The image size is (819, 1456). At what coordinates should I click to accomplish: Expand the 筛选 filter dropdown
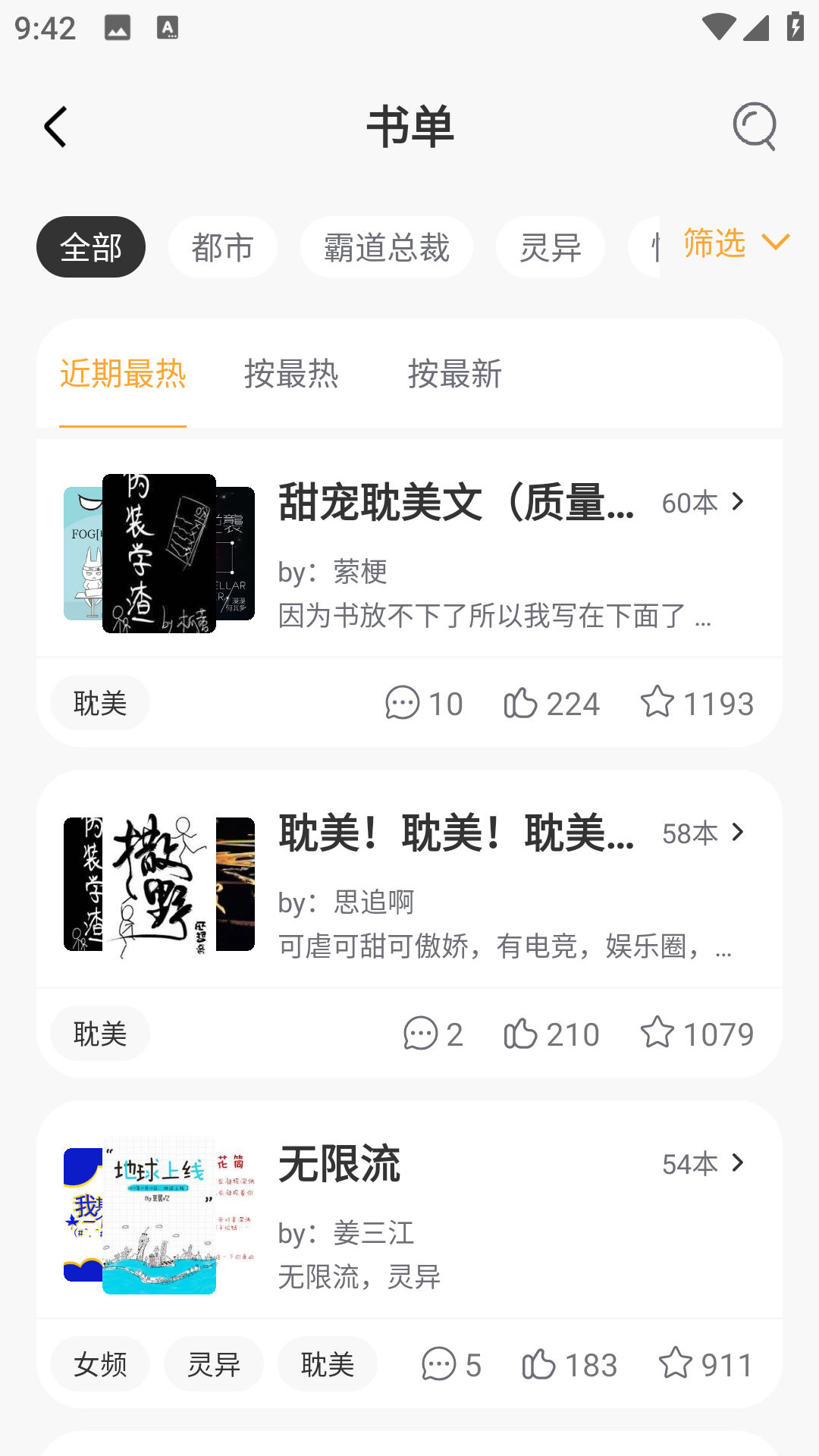tap(736, 243)
